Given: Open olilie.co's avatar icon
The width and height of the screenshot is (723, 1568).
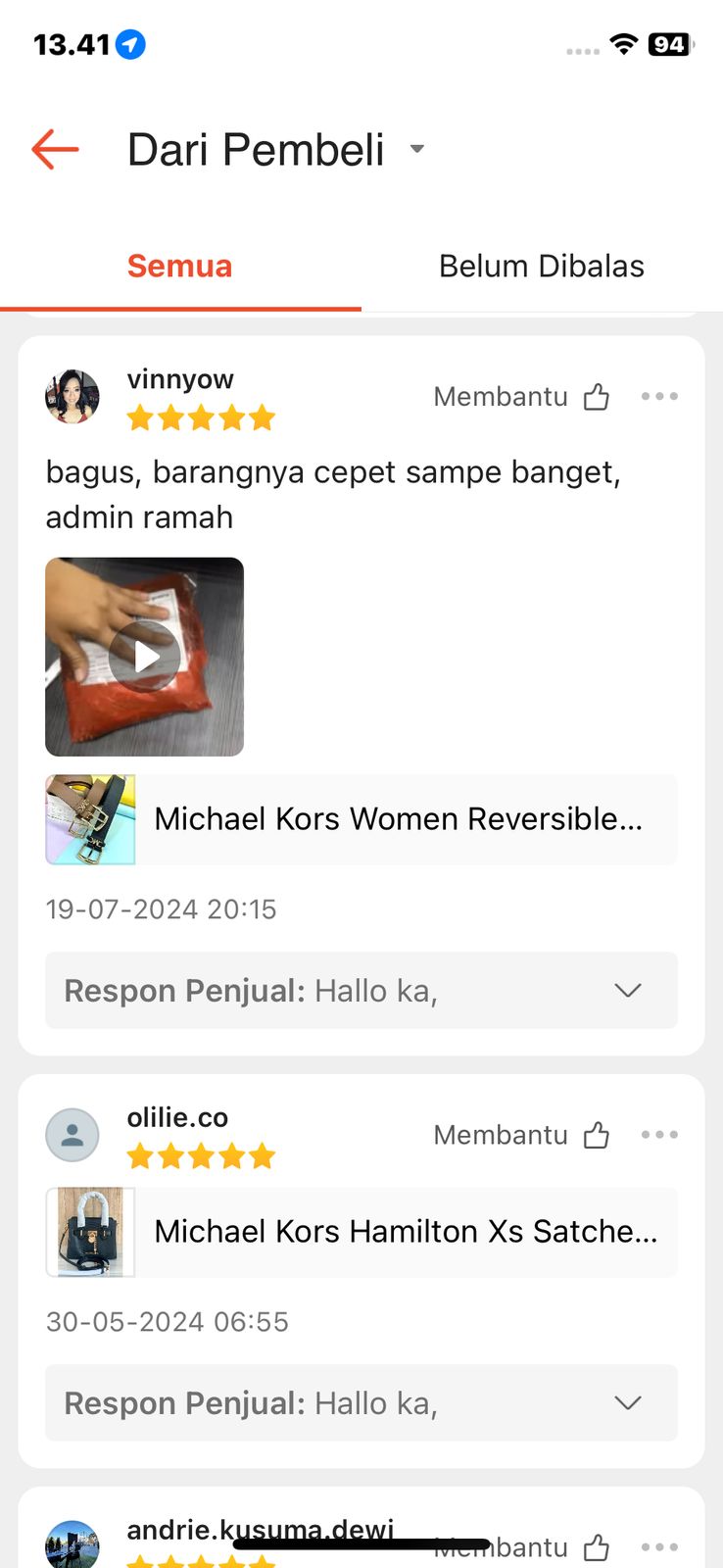Looking at the screenshot, I should click(x=72, y=1135).
